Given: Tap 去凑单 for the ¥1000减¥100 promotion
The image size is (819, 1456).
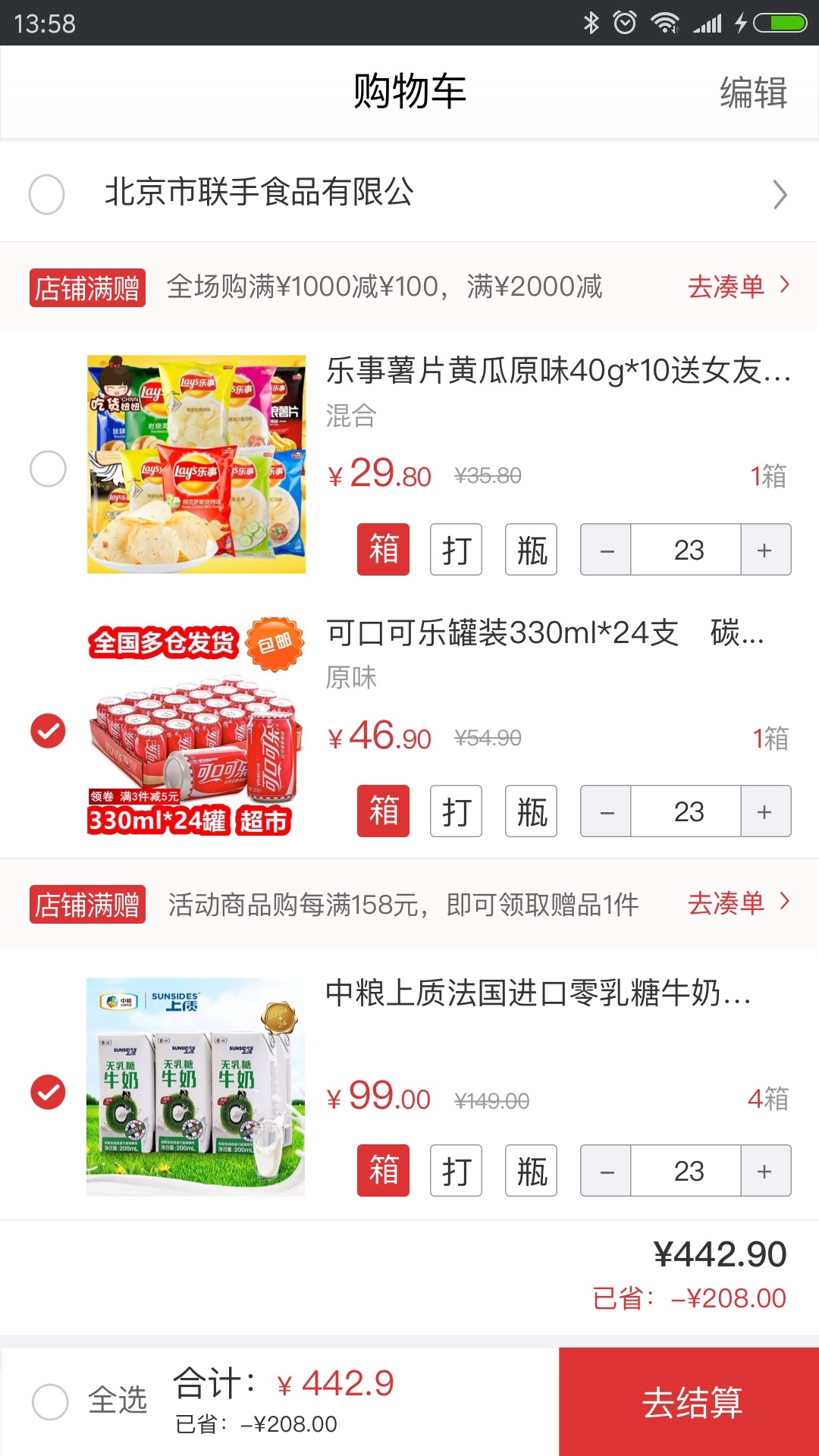Looking at the screenshot, I should [738, 287].
